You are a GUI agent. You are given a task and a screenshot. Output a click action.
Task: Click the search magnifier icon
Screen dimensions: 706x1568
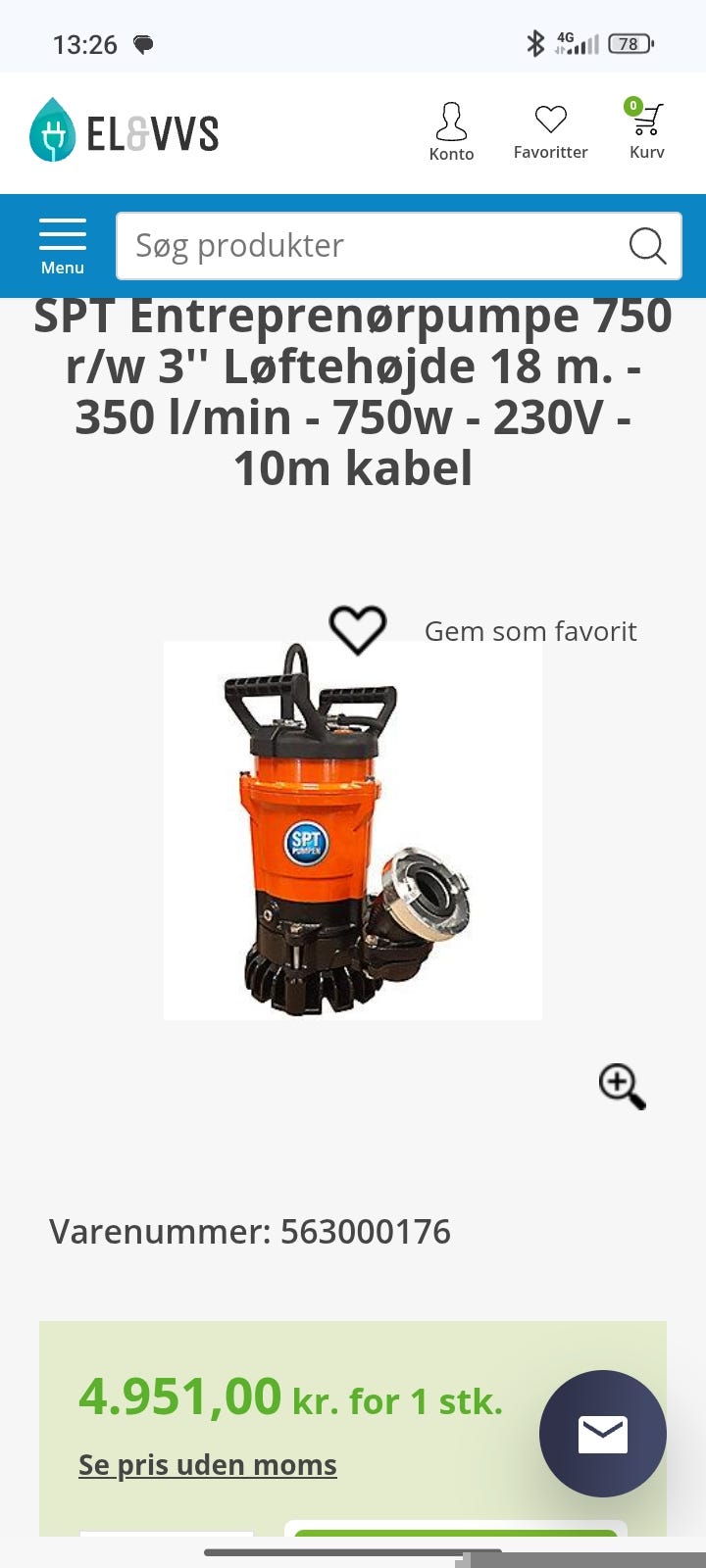pyautogui.click(x=646, y=245)
